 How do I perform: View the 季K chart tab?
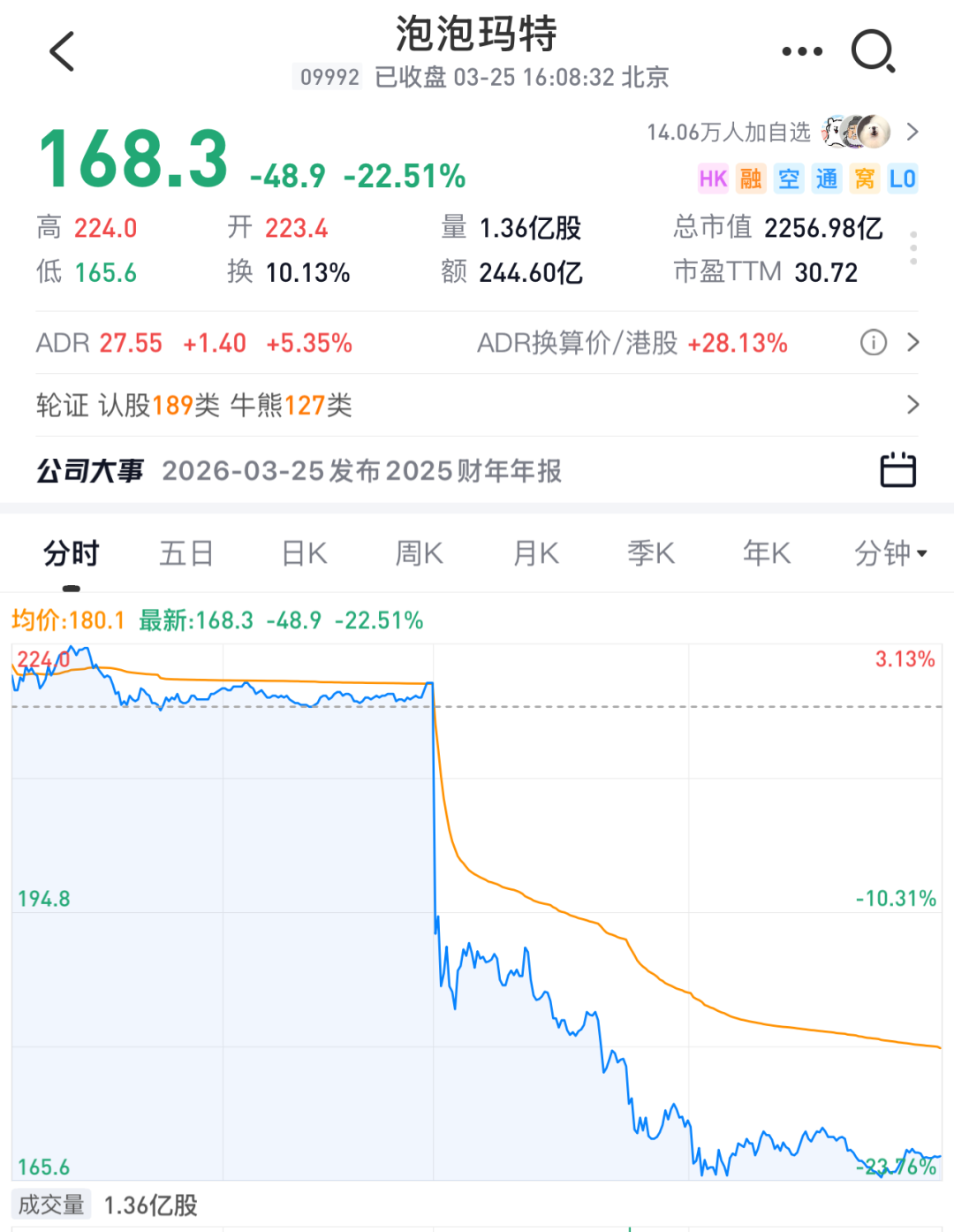point(651,554)
